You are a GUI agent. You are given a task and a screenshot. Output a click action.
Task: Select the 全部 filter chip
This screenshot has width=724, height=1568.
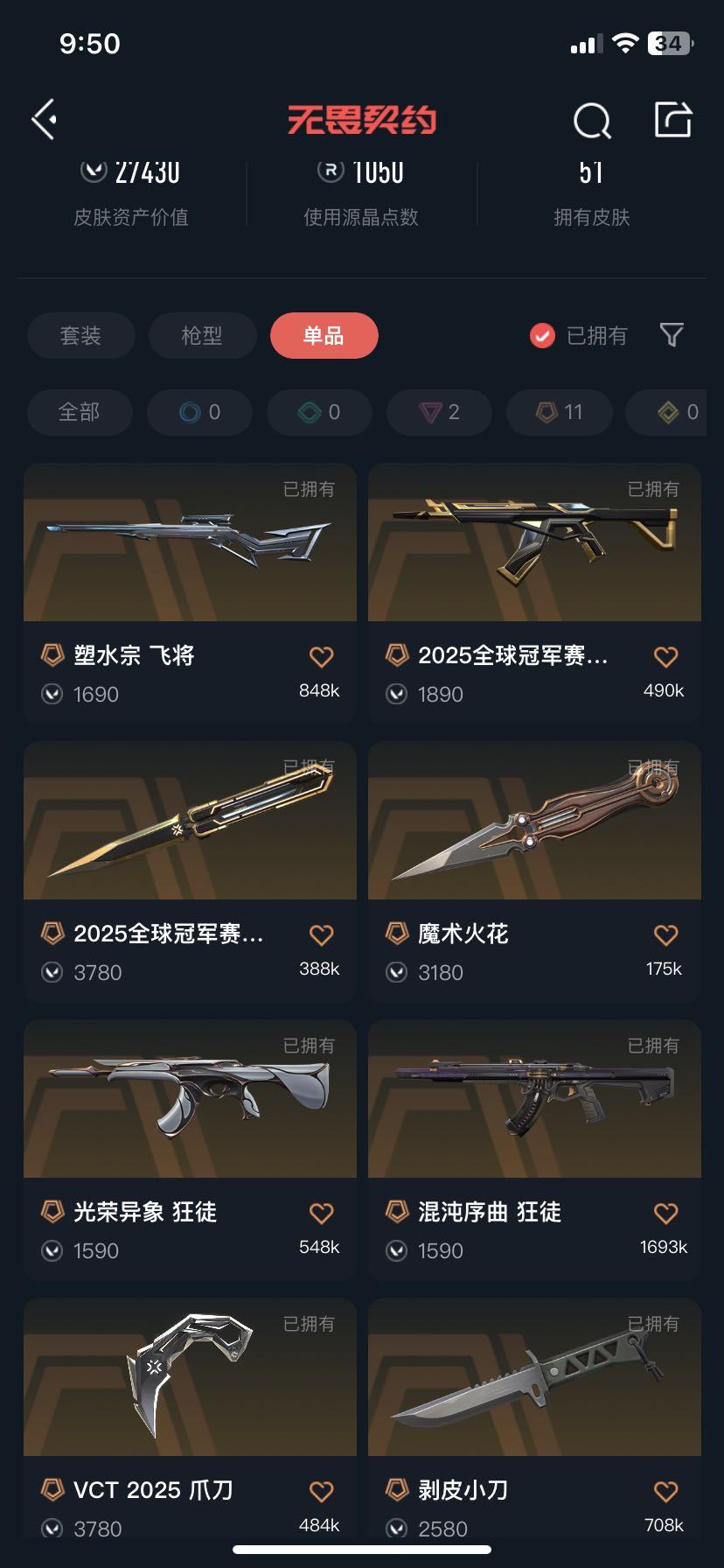[x=80, y=412]
